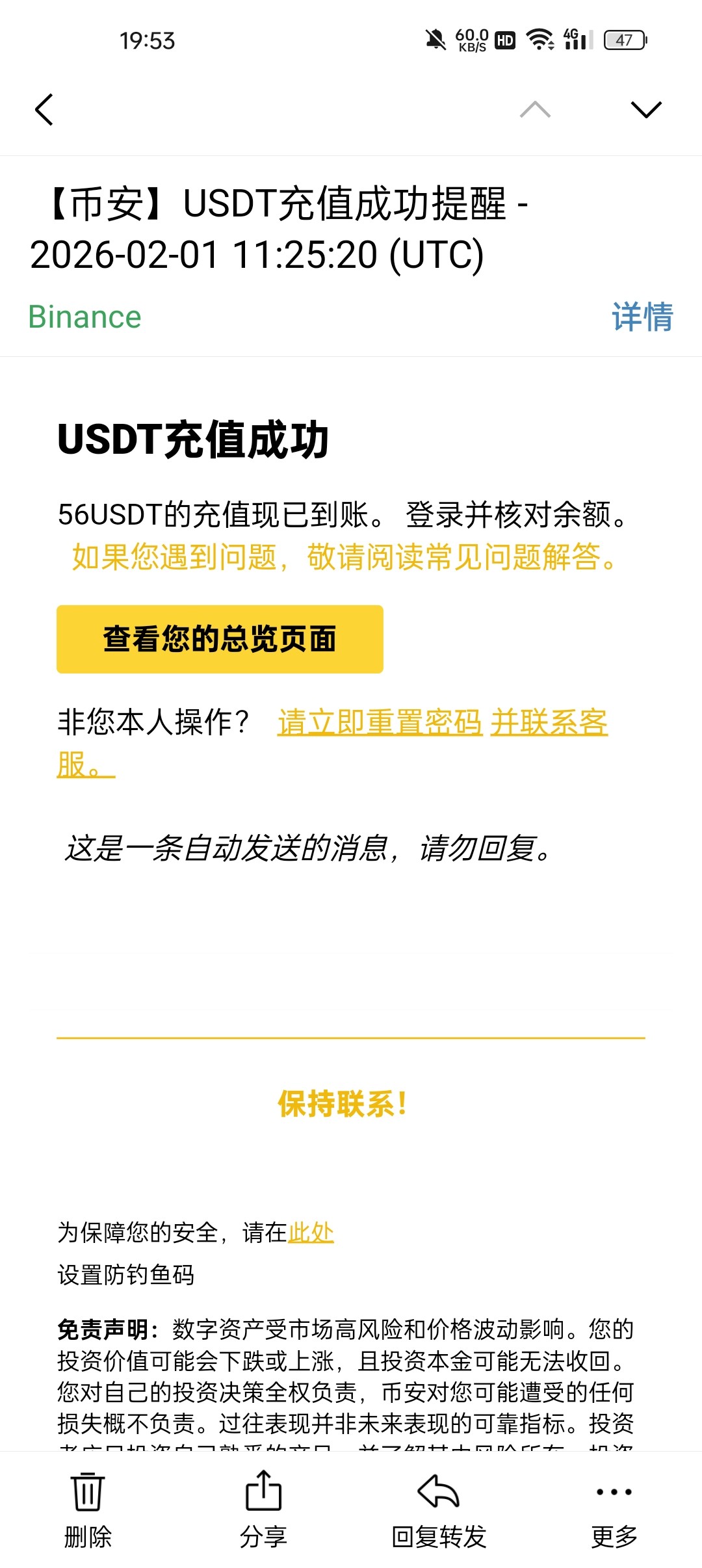Open 此处 anti-phishing code link
Screen dimensions: 702x1568
click(x=311, y=1232)
